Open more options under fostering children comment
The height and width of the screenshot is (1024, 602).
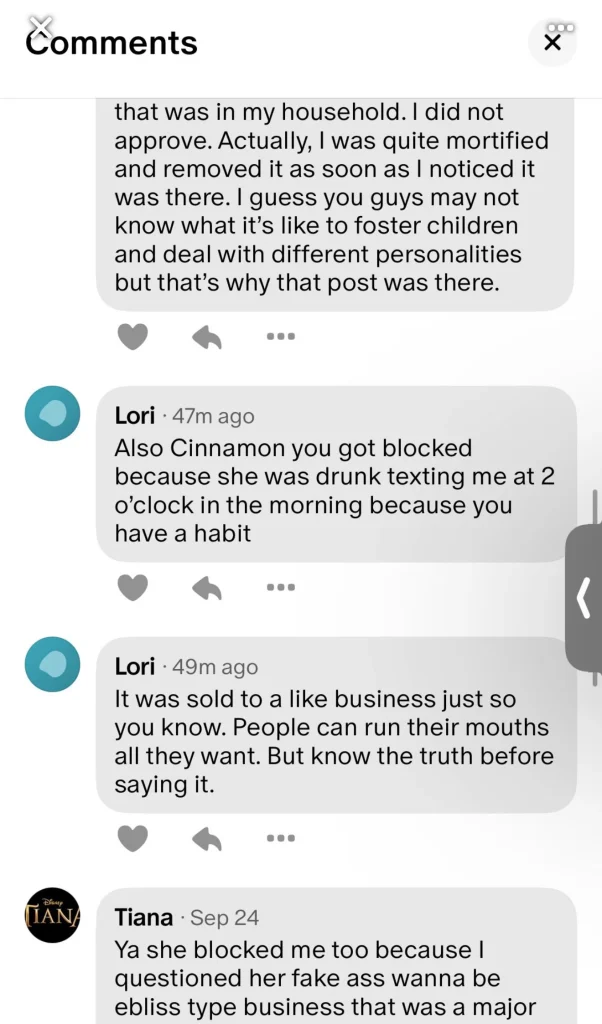pyautogui.click(x=280, y=337)
